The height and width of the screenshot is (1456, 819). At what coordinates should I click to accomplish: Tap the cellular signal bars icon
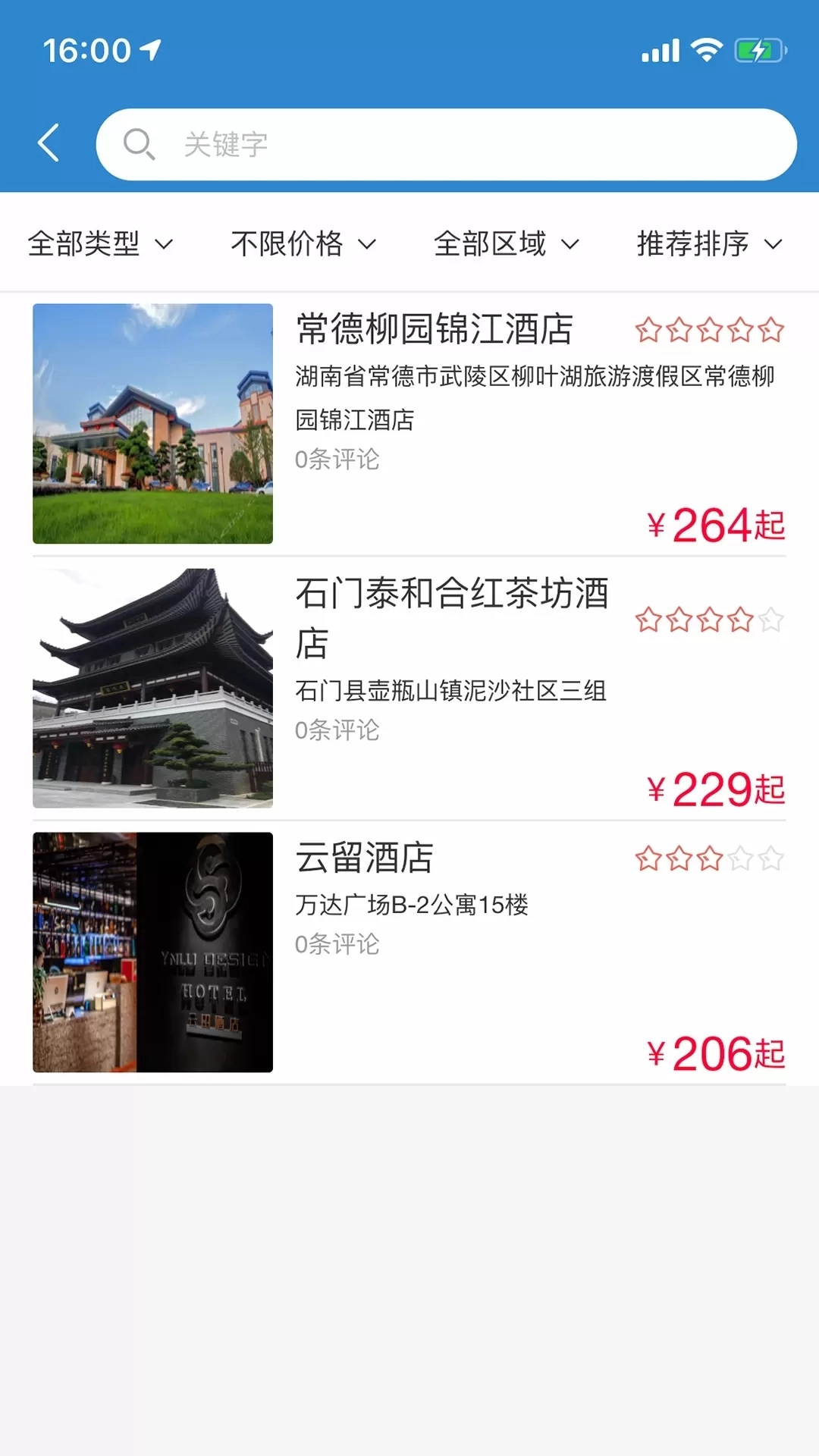click(659, 49)
